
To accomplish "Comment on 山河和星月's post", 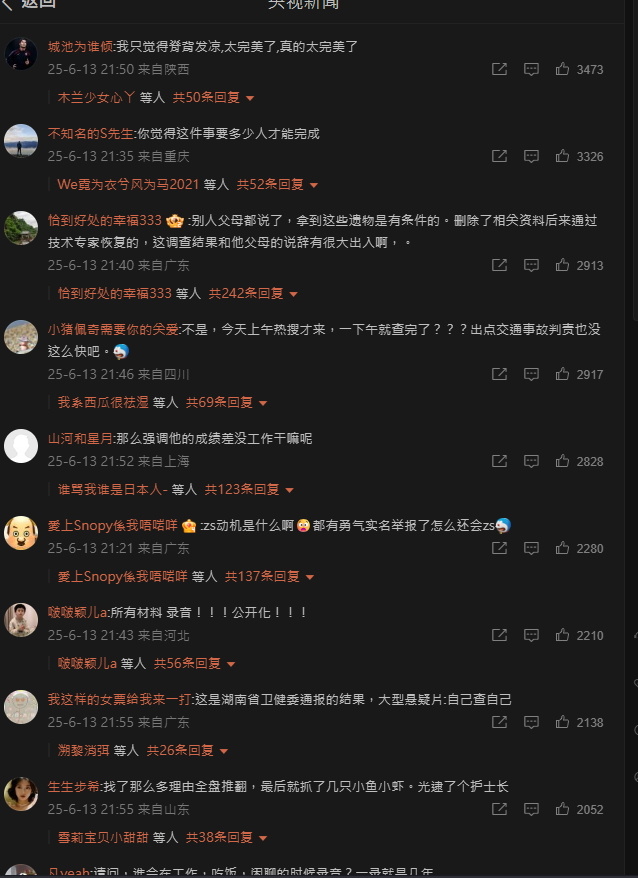I will pos(531,461).
